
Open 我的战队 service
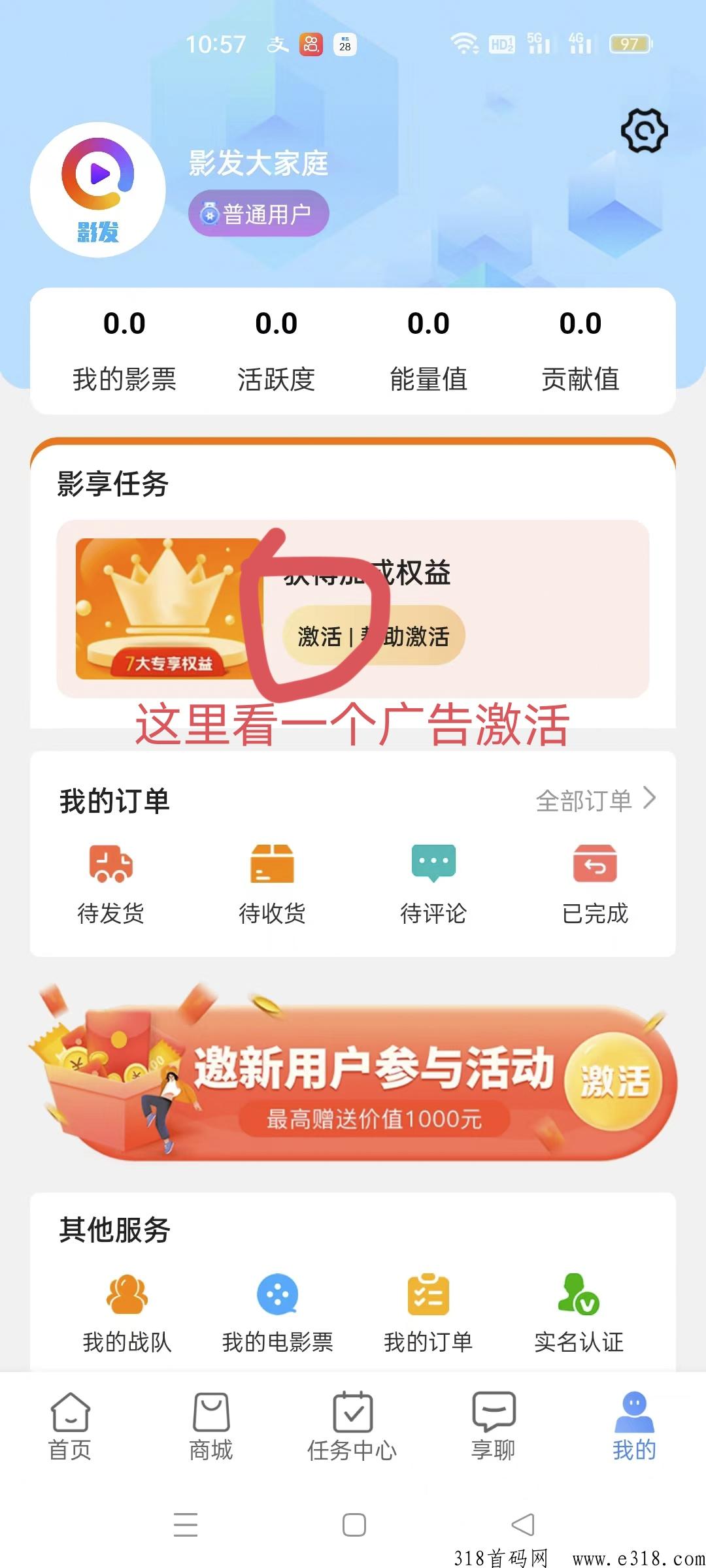pos(127,1313)
